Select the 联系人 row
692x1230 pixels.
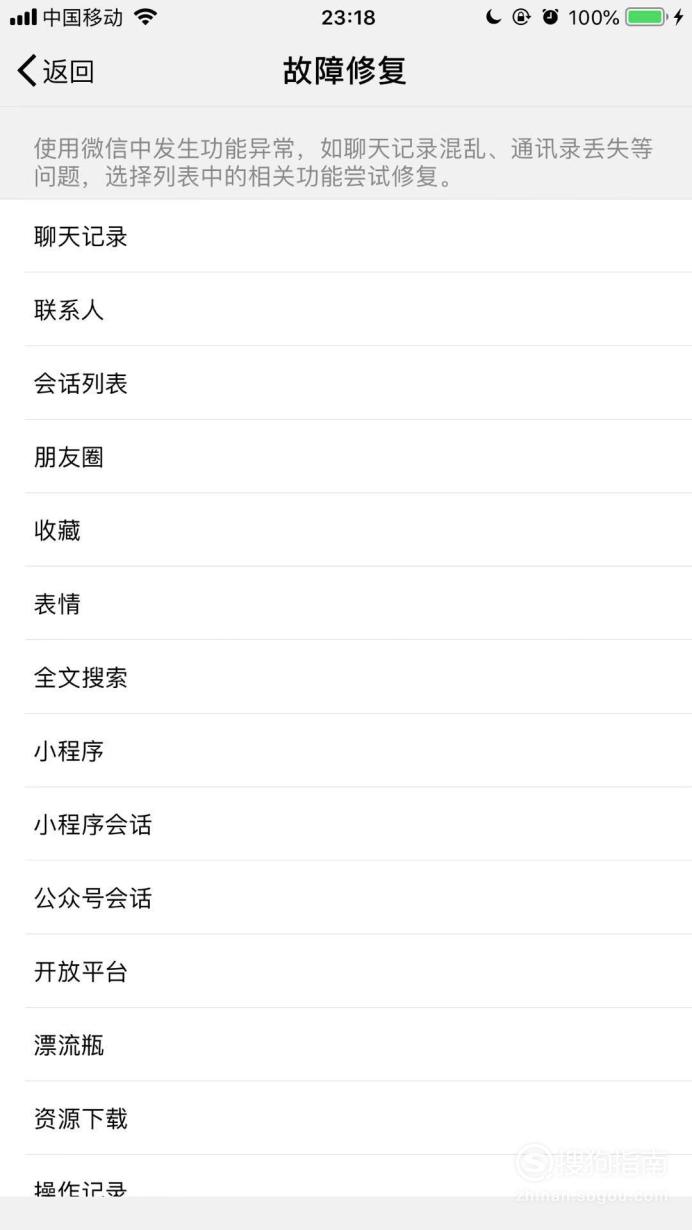click(346, 309)
